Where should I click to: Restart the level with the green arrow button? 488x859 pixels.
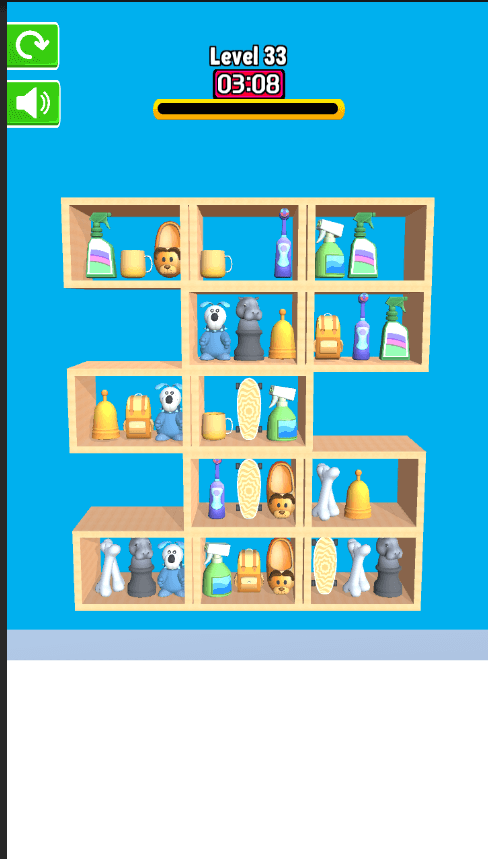(x=32, y=46)
